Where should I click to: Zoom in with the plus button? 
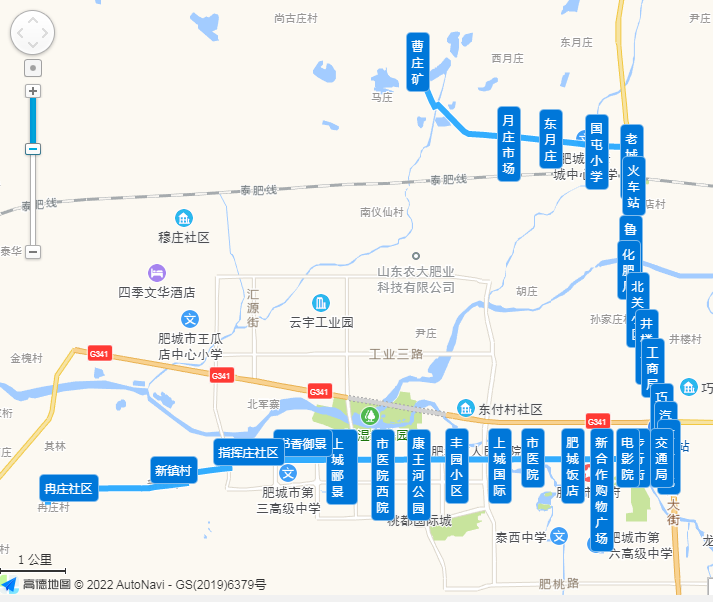pos(33,91)
